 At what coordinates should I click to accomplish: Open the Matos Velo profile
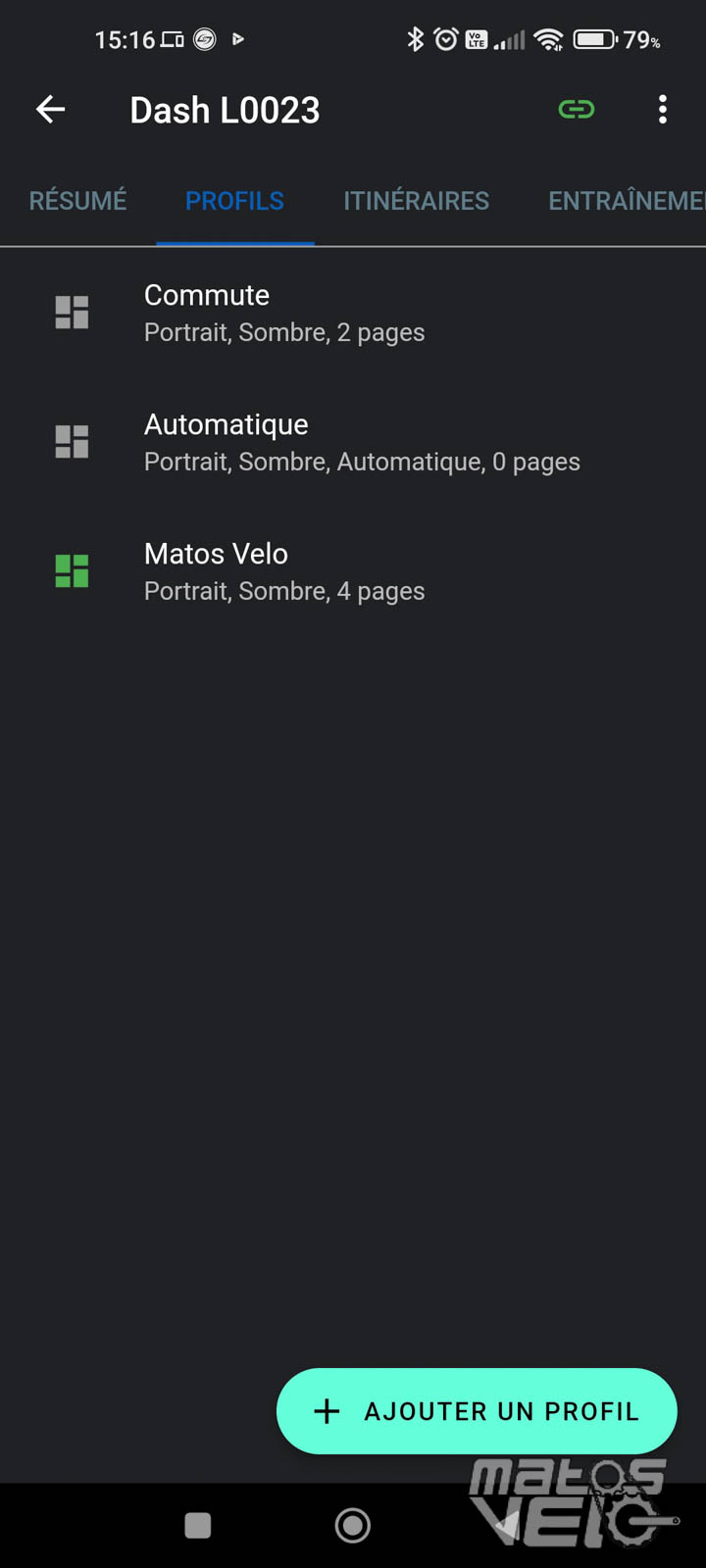353,571
